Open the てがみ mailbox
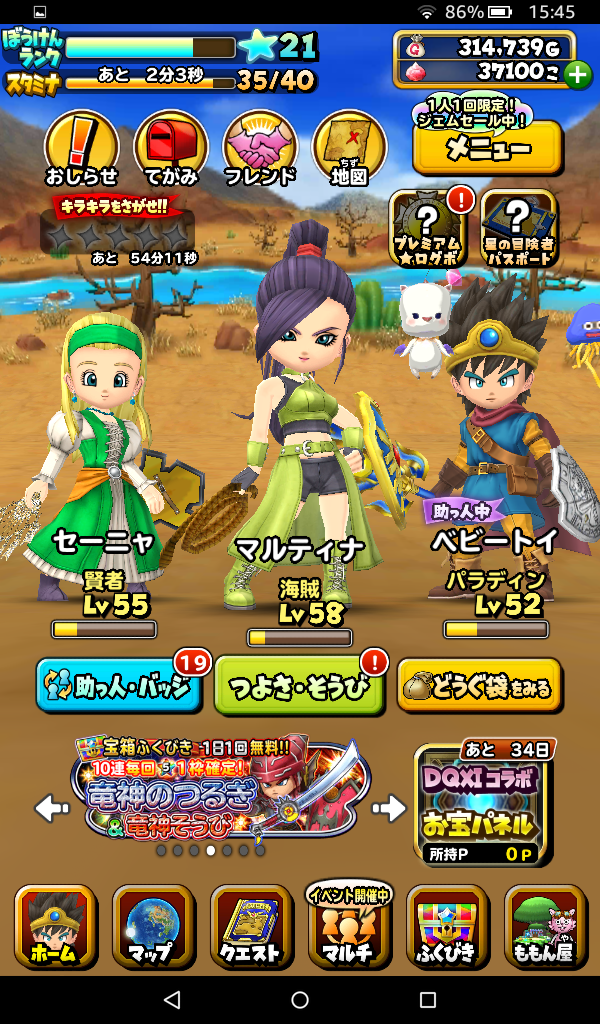The image size is (600, 1024). (170, 149)
